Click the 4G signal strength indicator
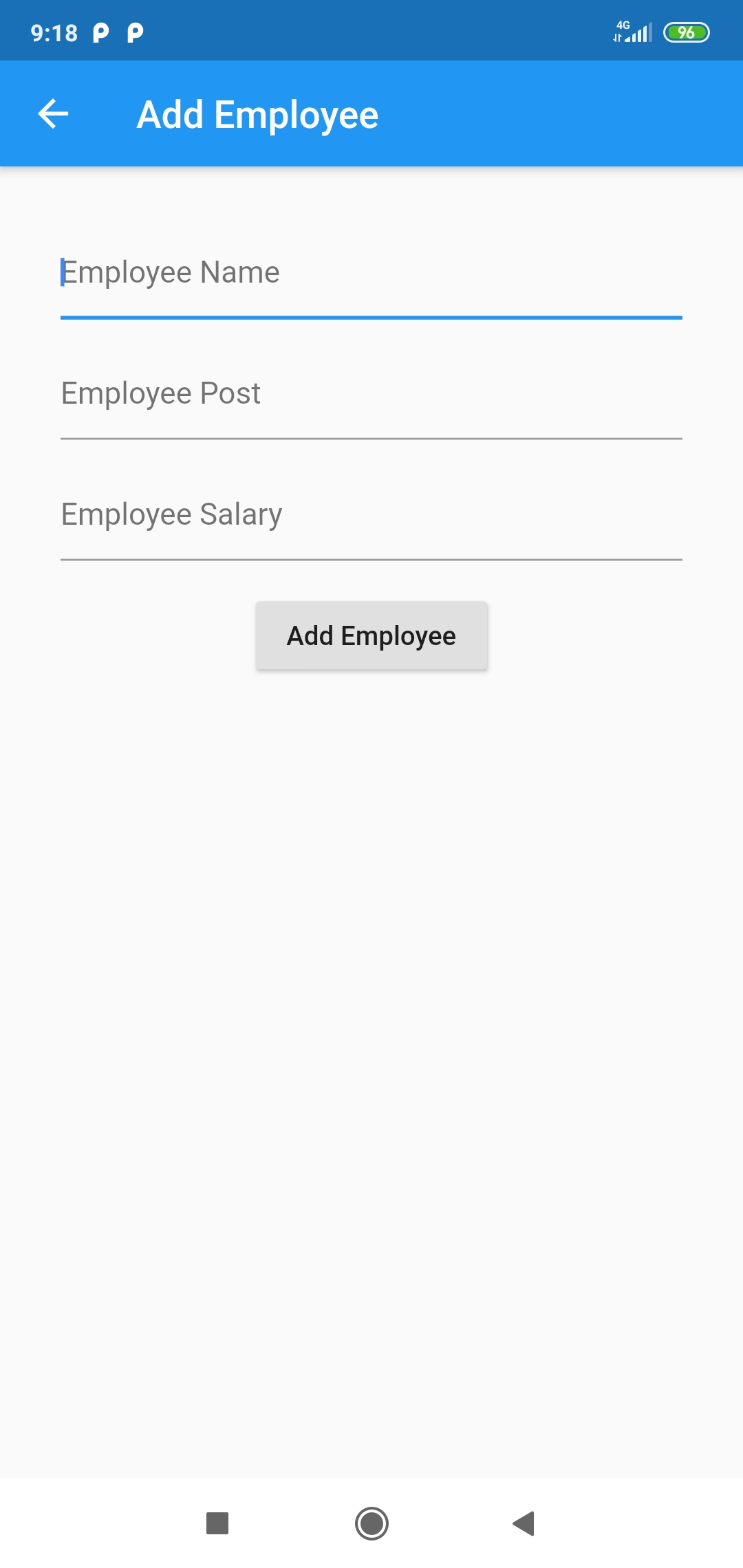 point(632,31)
